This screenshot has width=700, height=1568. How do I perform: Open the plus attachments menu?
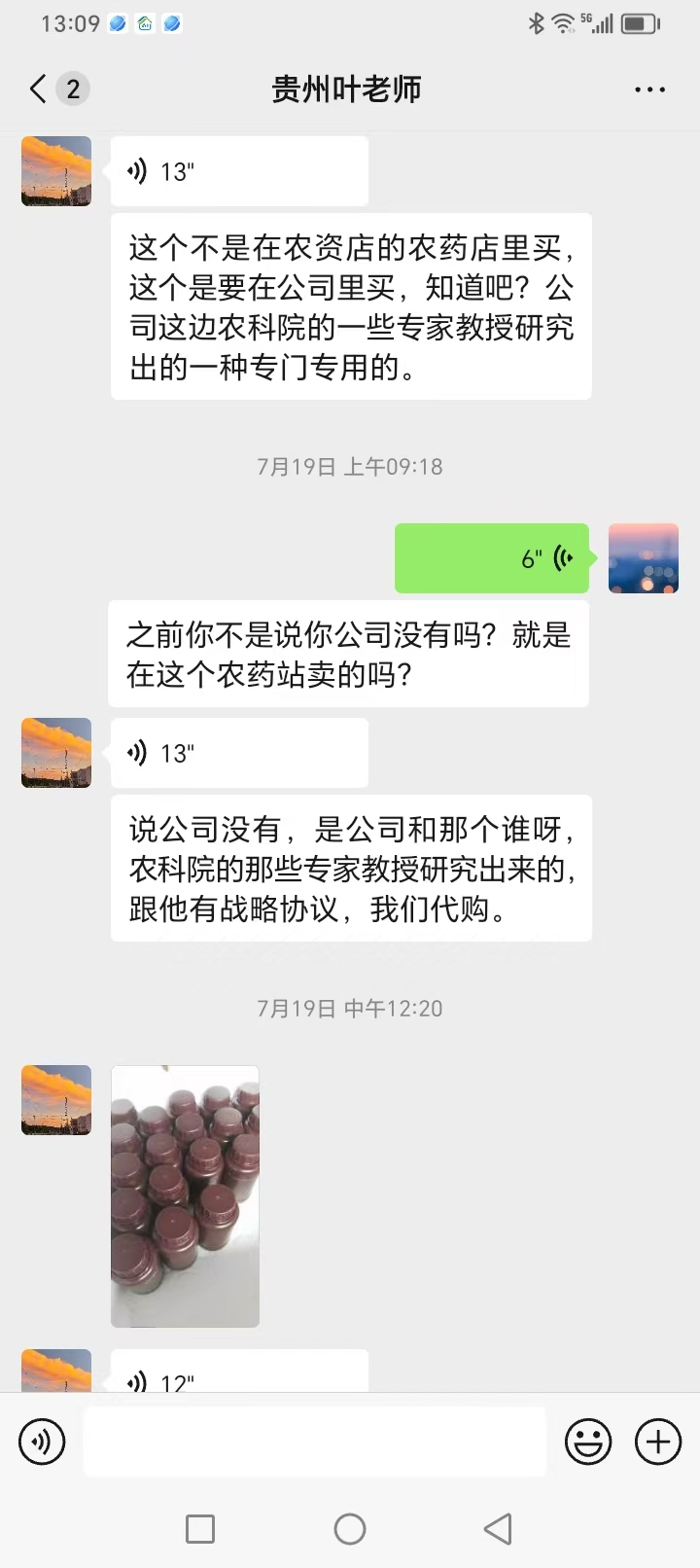click(x=658, y=1442)
